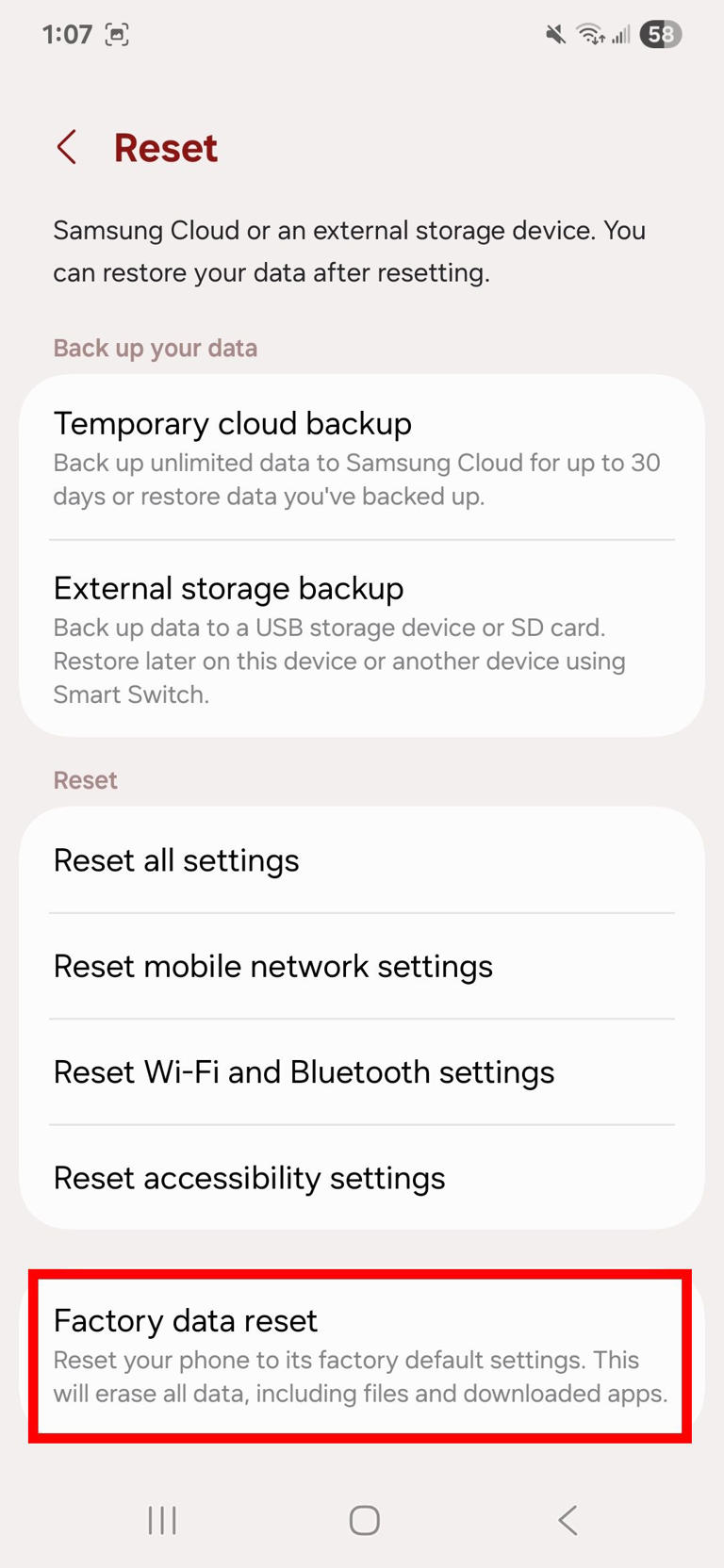Select Reset all settings
This screenshot has height=1568, width=724.
point(362,860)
